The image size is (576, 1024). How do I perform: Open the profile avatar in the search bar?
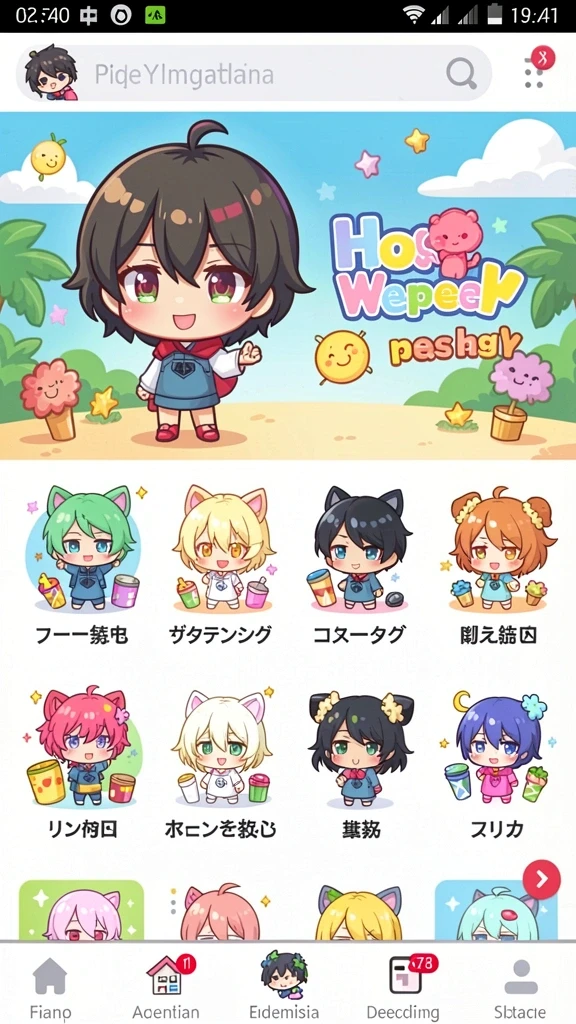click(x=51, y=74)
